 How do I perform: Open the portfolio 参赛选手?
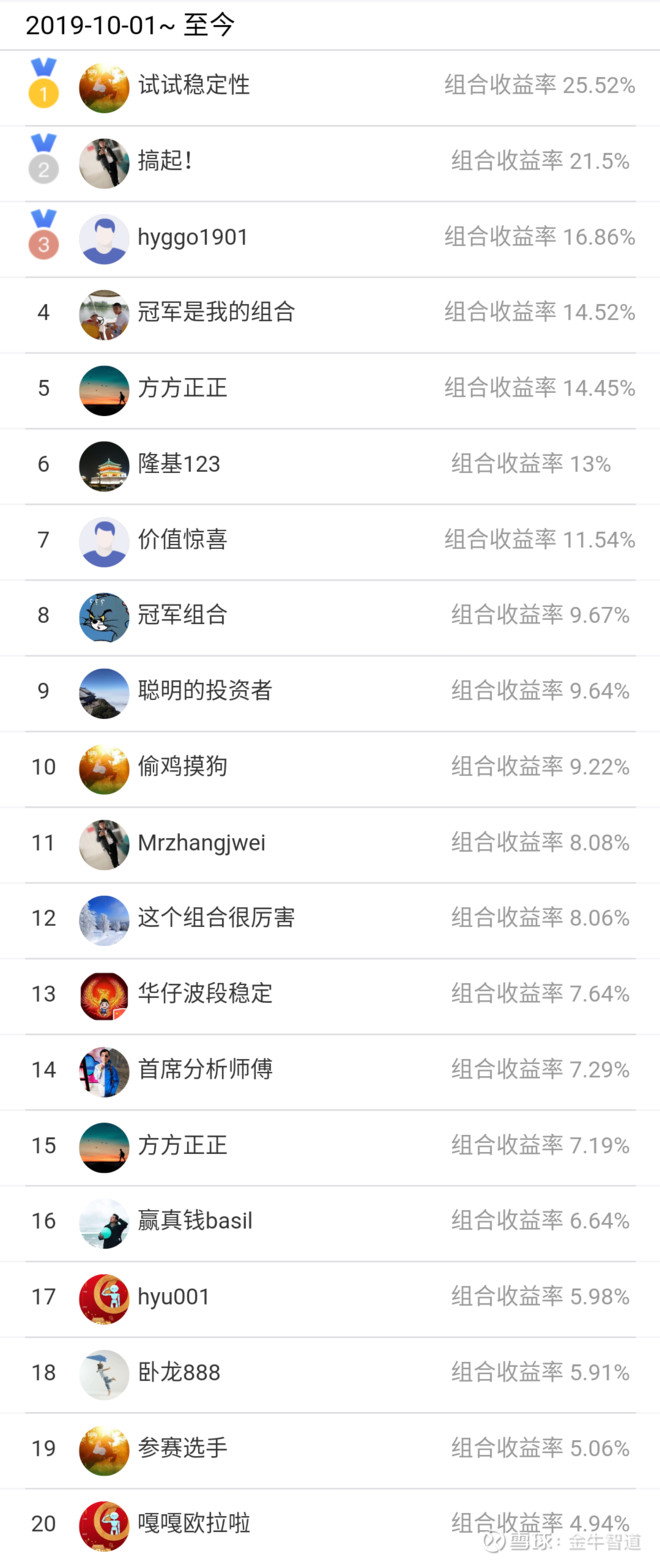(183, 1449)
